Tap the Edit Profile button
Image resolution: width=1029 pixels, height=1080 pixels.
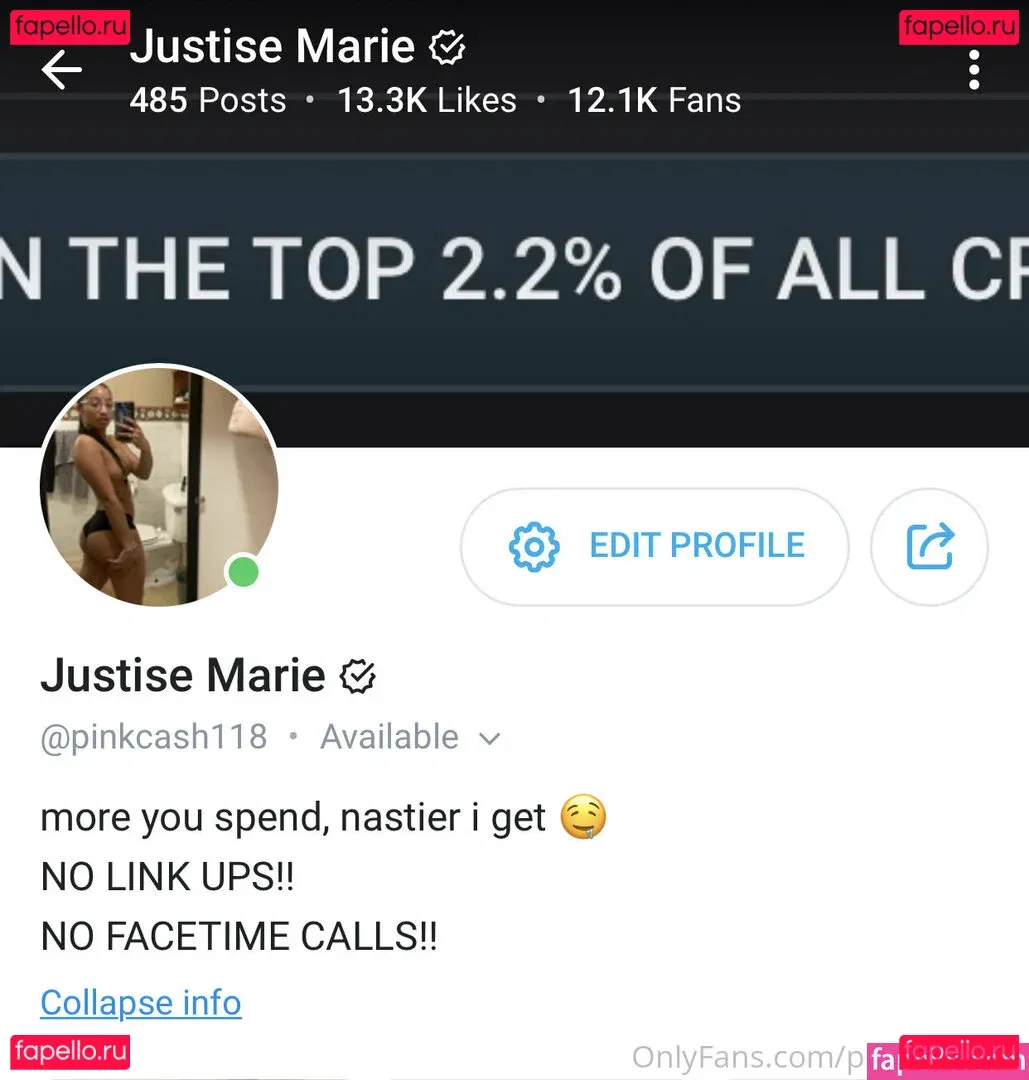[655, 546]
